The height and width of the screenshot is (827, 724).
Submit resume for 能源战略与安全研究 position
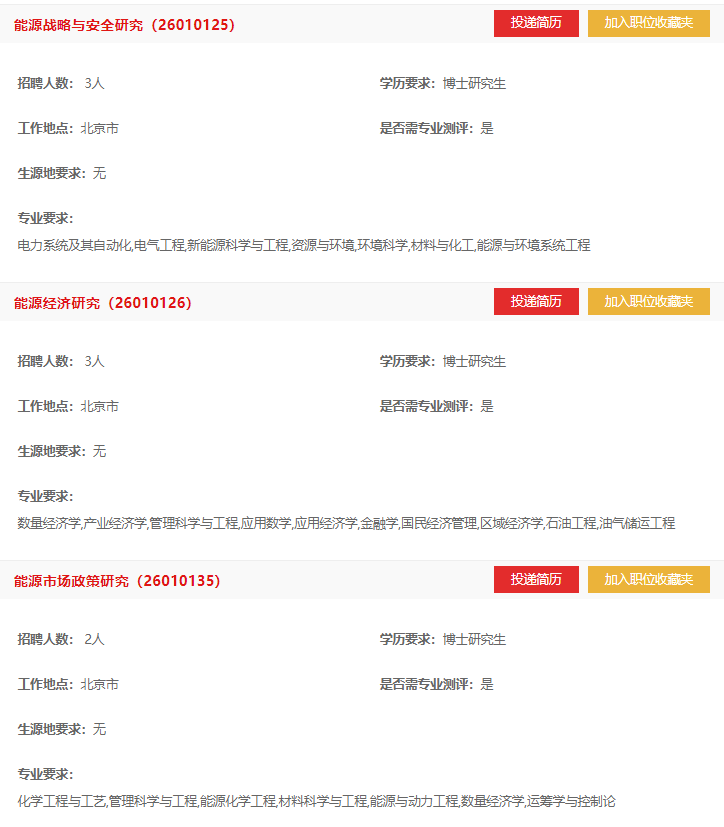tap(536, 23)
